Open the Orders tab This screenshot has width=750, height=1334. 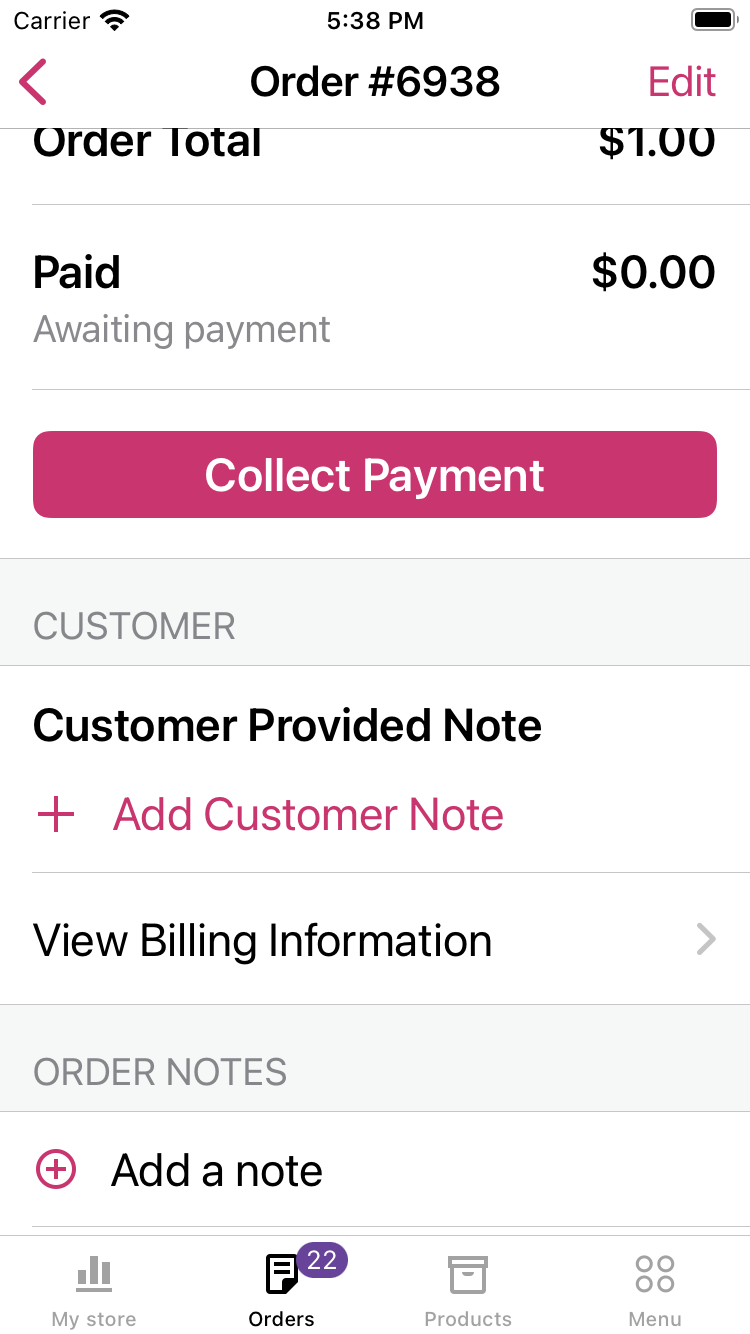[282, 1290]
